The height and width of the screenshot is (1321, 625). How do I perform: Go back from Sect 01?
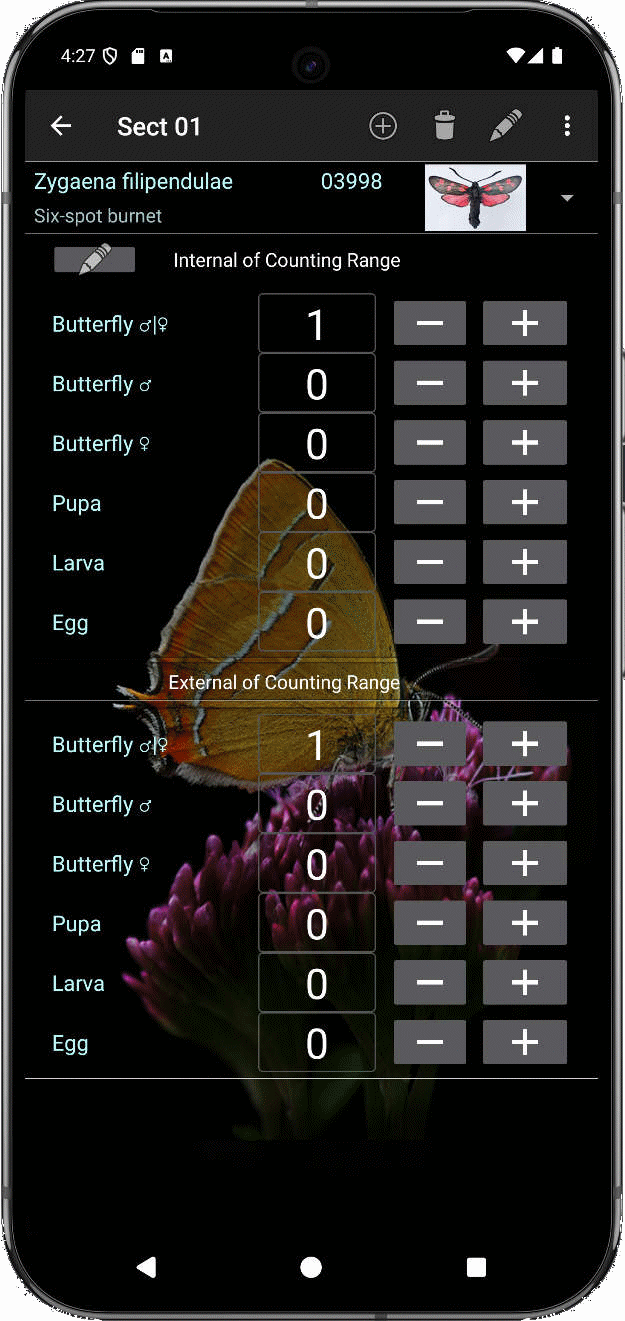[61, 126]
